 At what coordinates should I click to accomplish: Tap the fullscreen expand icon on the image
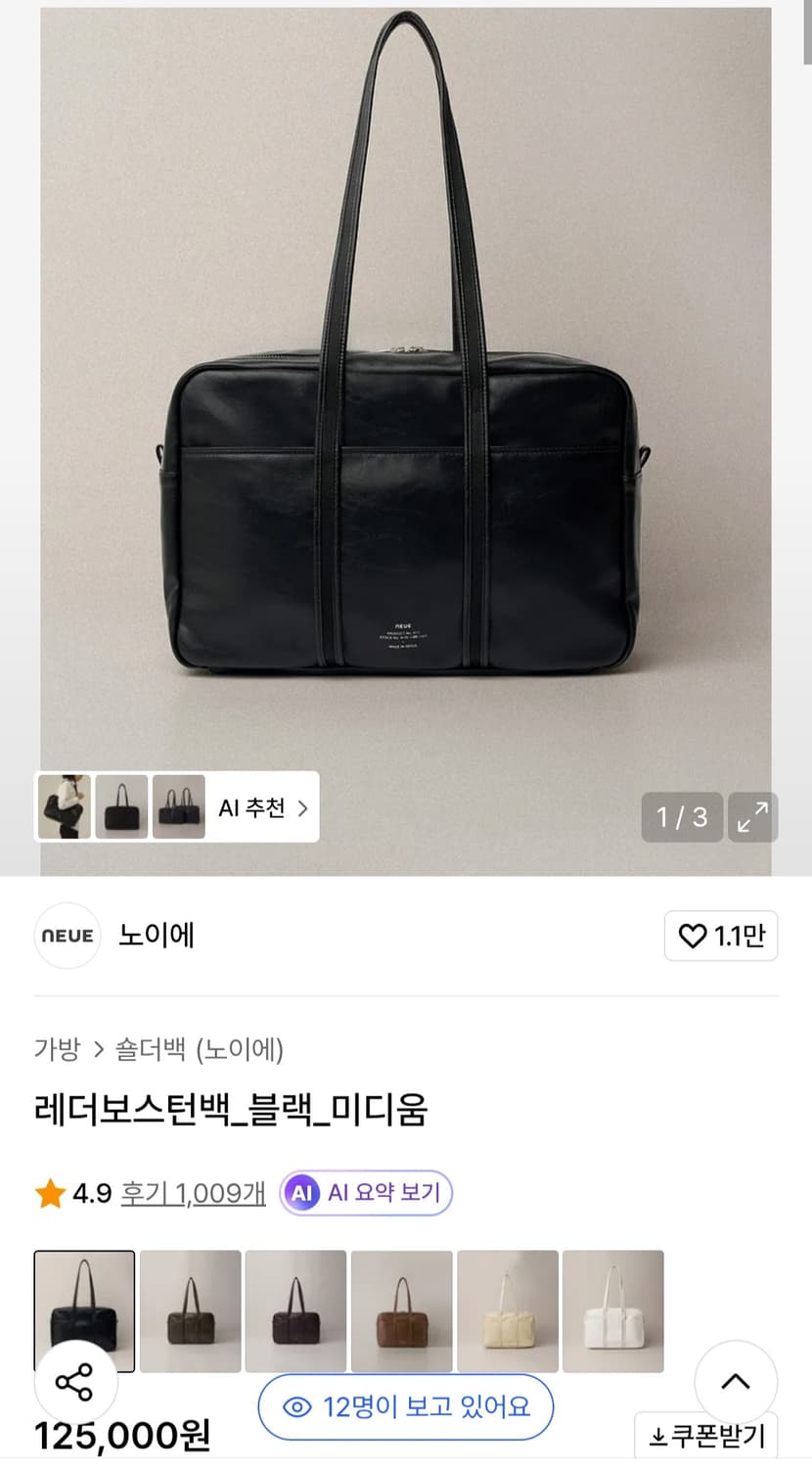pyautogui.click(x=752, y=817)
